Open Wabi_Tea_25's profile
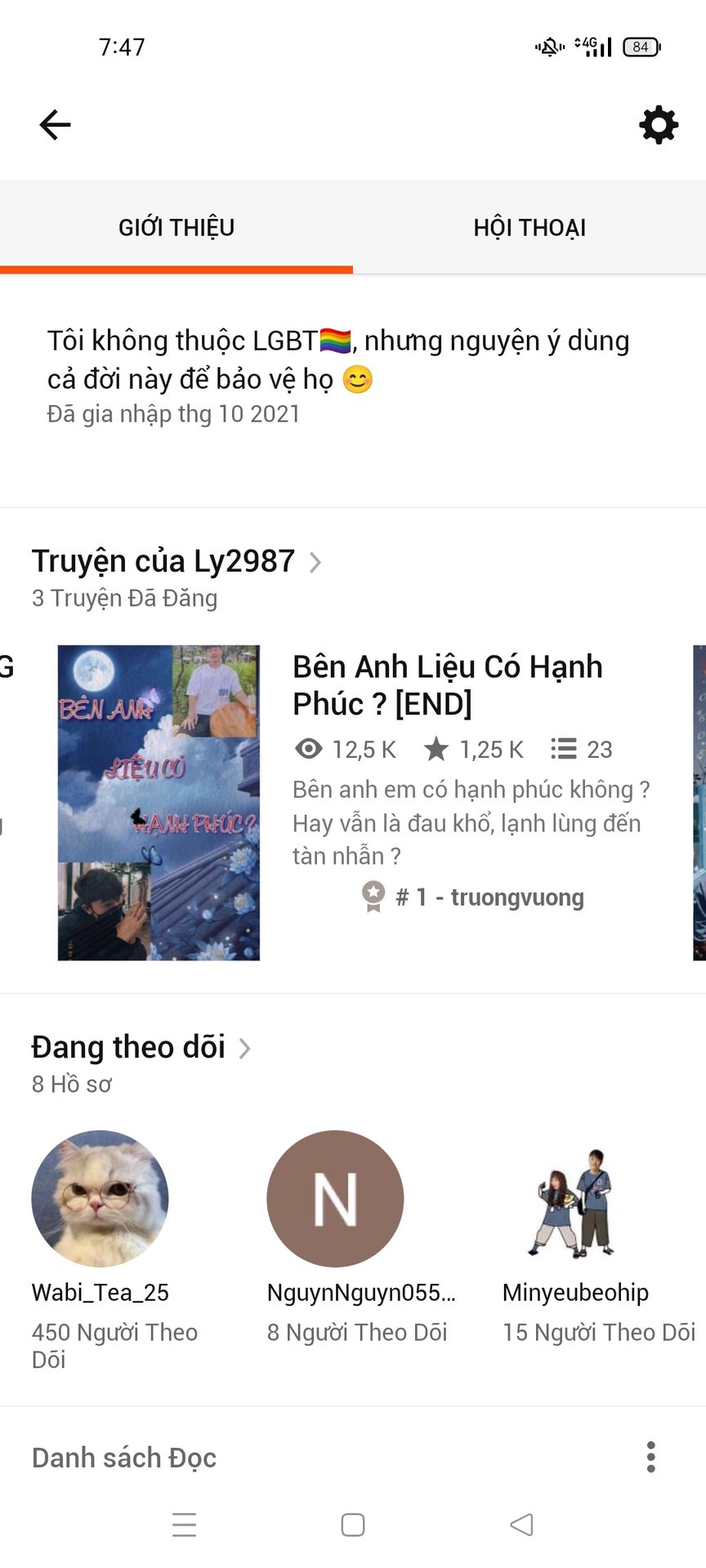The image size is (706, 1568). point(100,1199)
